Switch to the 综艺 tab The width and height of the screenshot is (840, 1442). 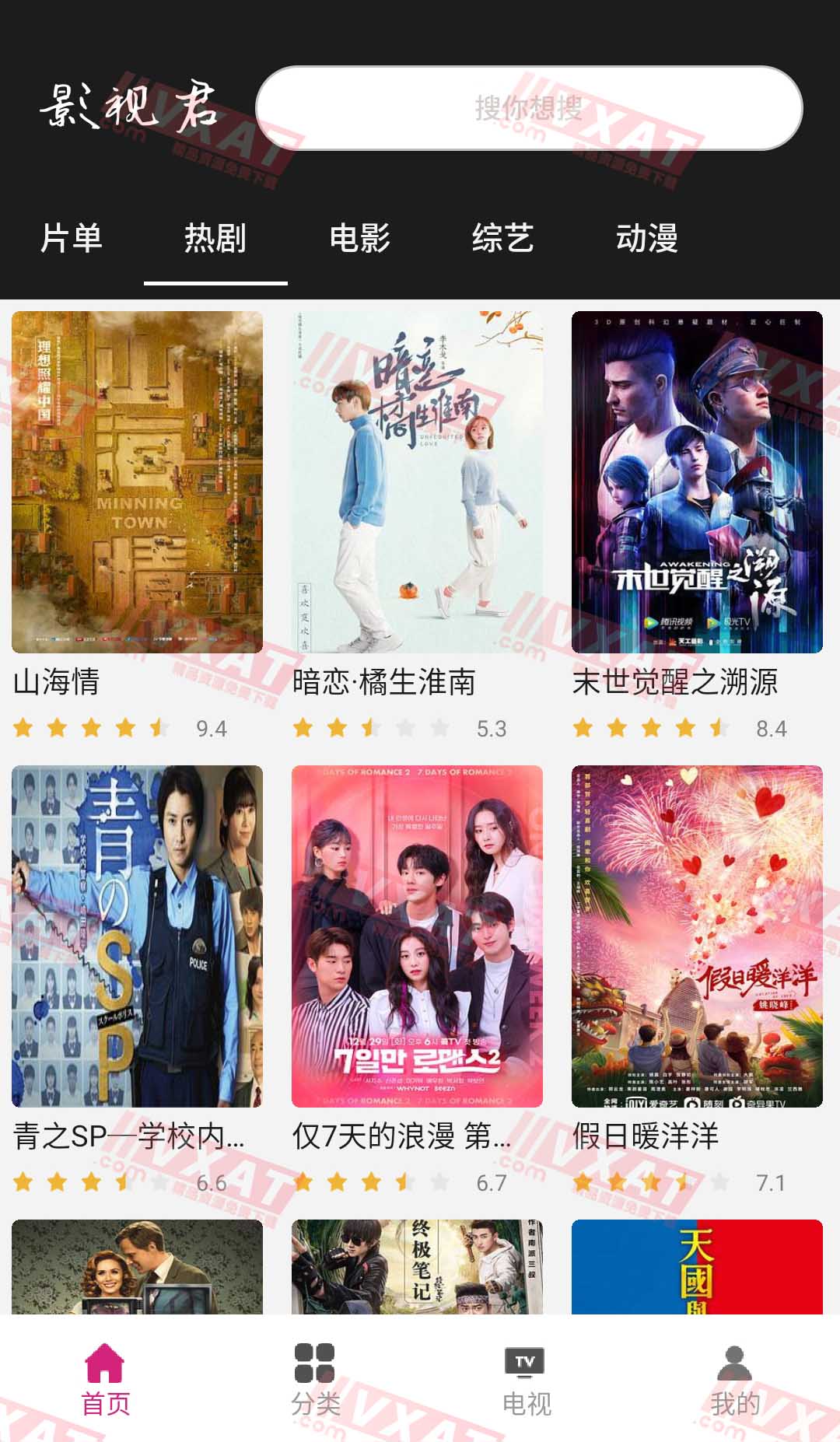pos(504,240)
